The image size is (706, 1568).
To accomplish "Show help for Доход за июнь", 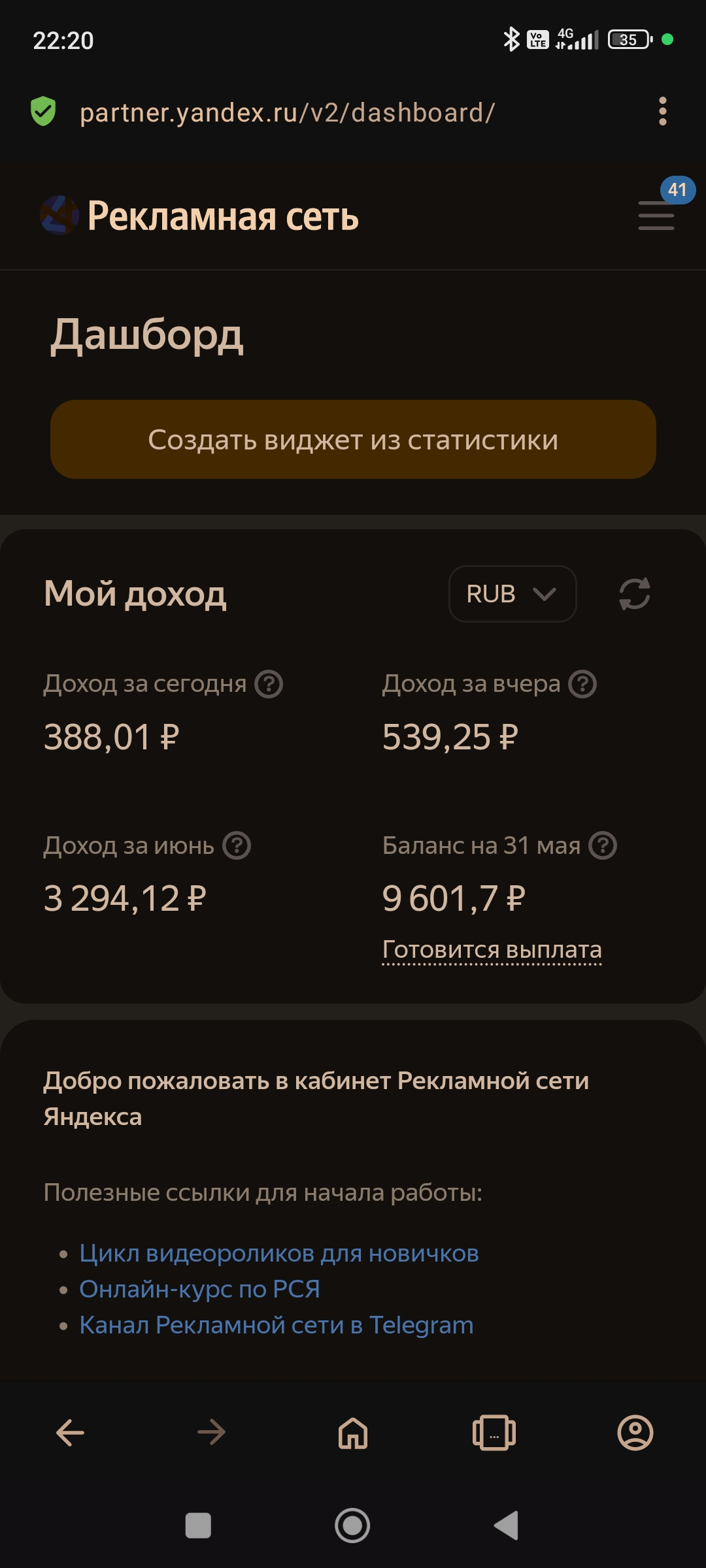I will click(x=237, y=845).
